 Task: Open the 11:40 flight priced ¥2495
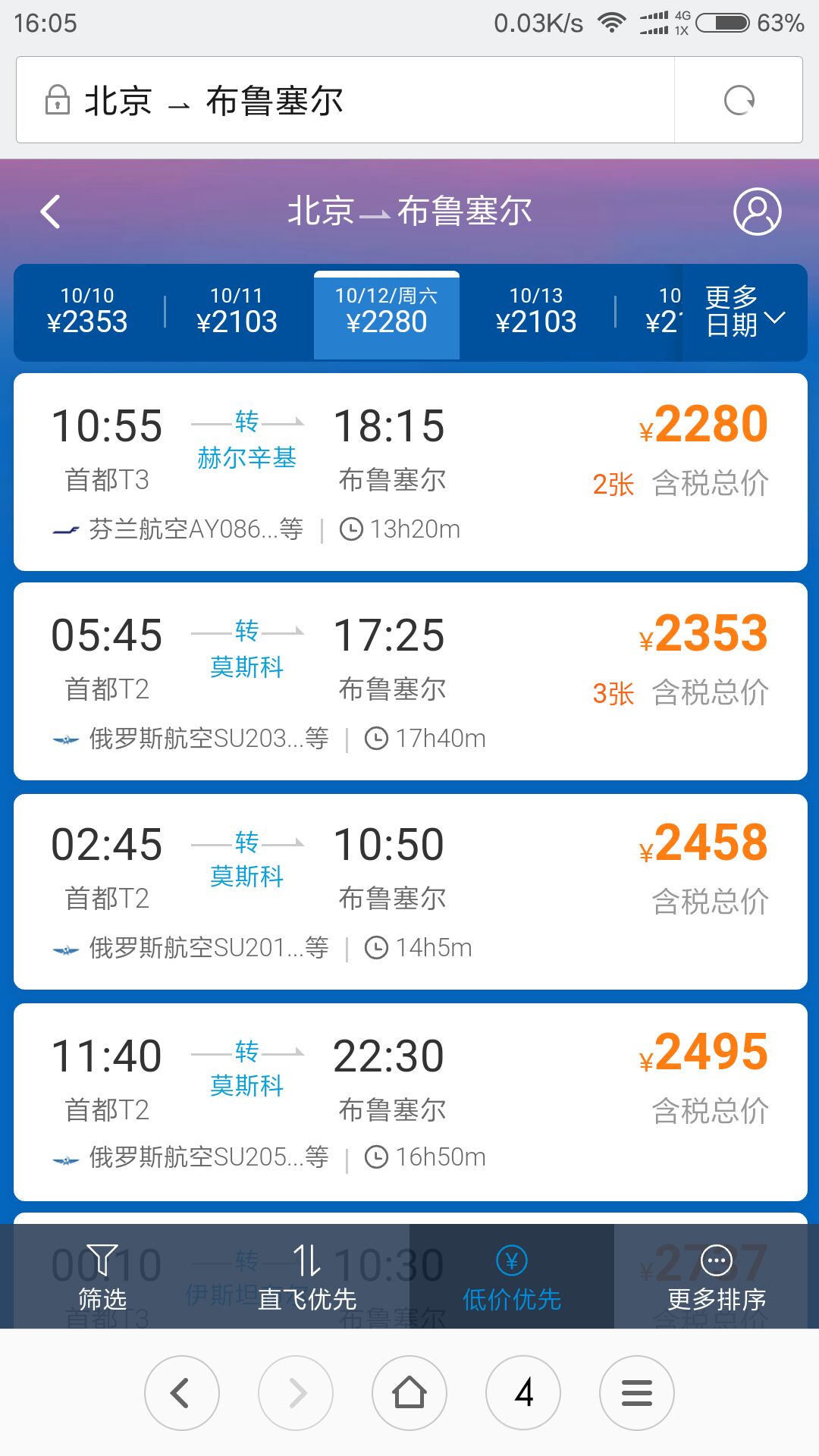pos(410,1102)
